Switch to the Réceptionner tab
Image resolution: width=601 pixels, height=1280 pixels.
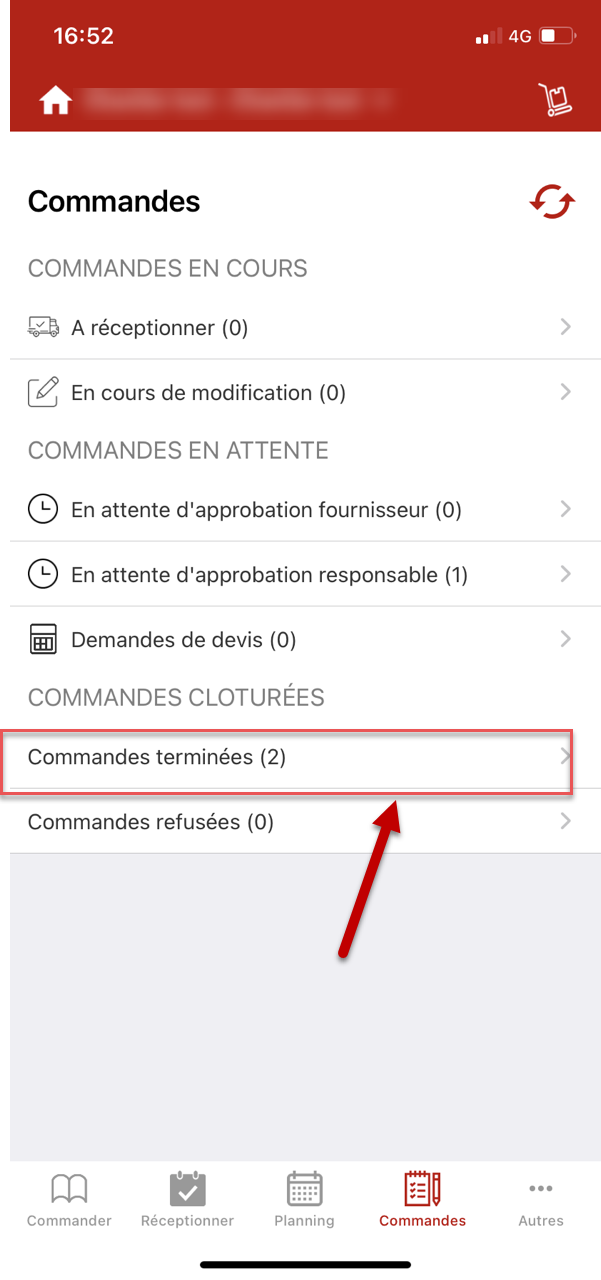pos(187,1199)
